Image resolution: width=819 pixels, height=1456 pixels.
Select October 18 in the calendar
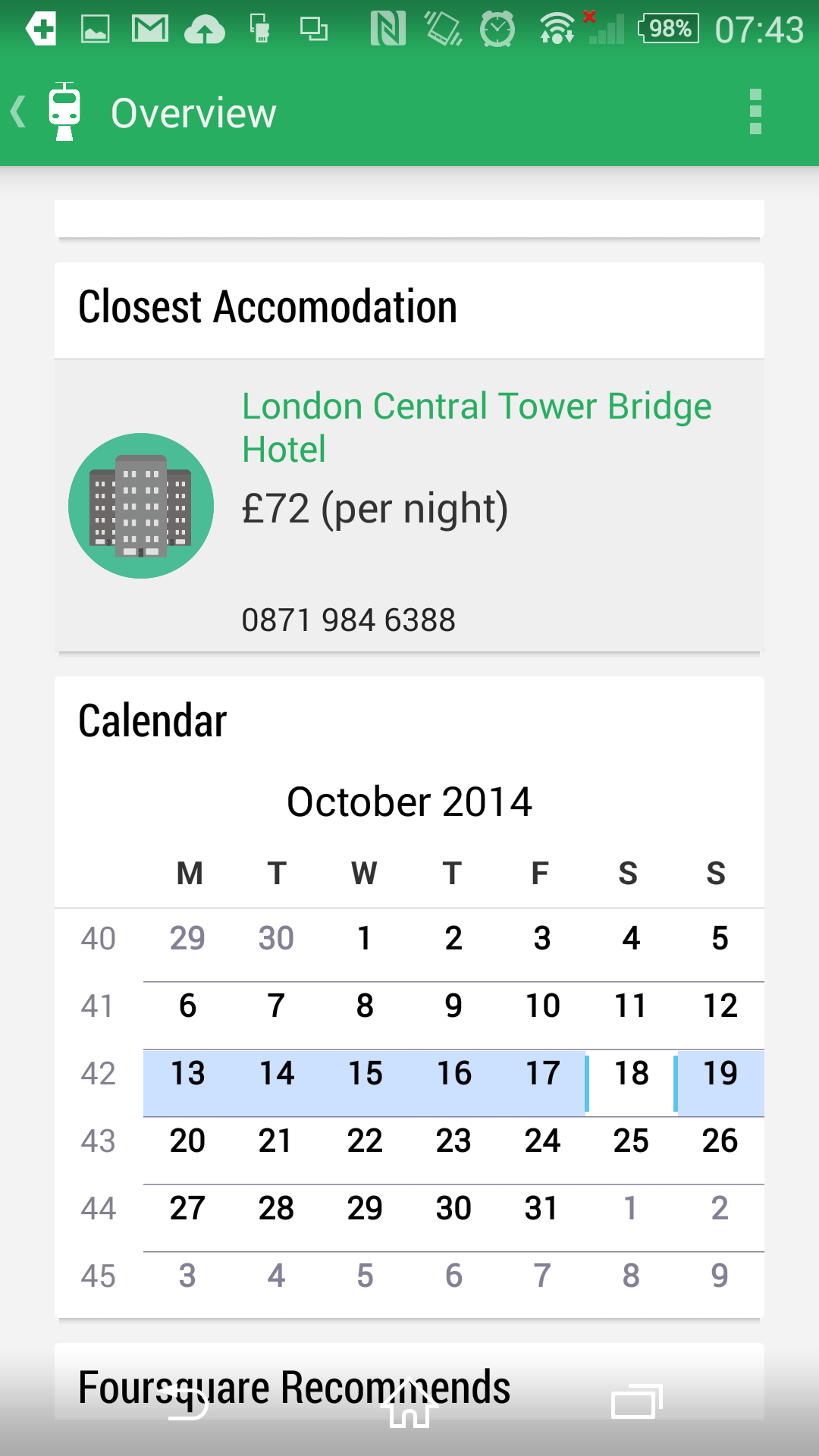click(631, 1074)
